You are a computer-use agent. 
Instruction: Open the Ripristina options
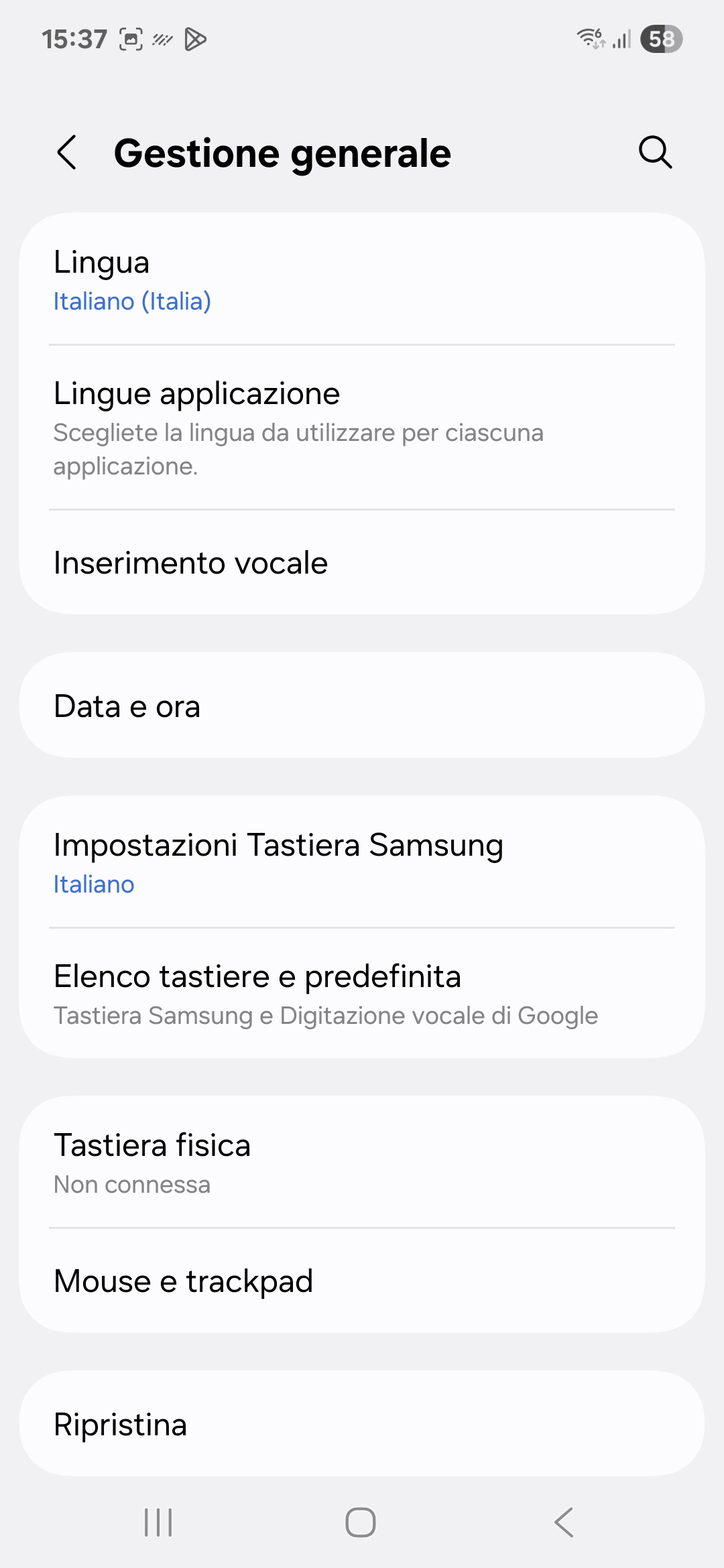tap(362, 1424)
